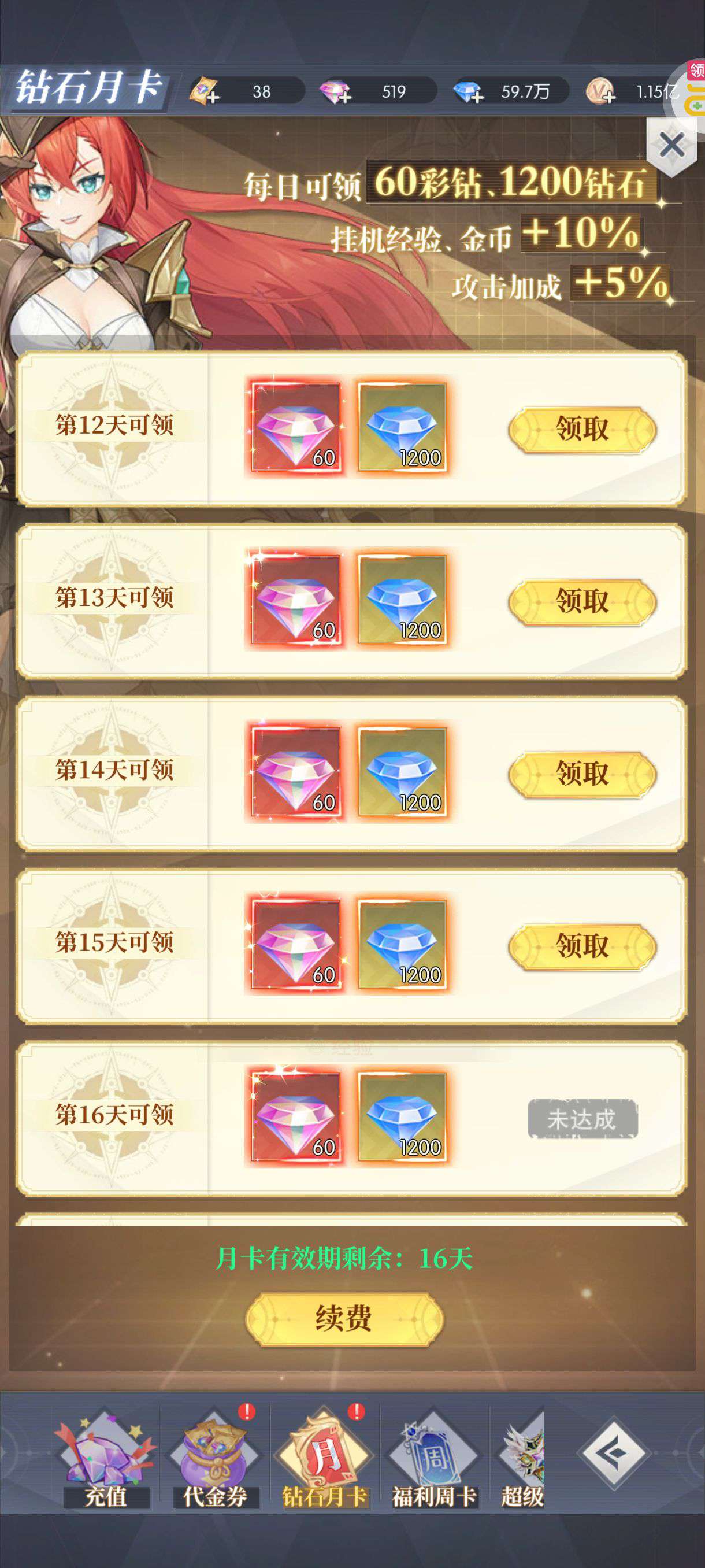
Task: Claim the Day 13 reward (第13天可领)
Action: pyautogui.click(x=581, y=601)
